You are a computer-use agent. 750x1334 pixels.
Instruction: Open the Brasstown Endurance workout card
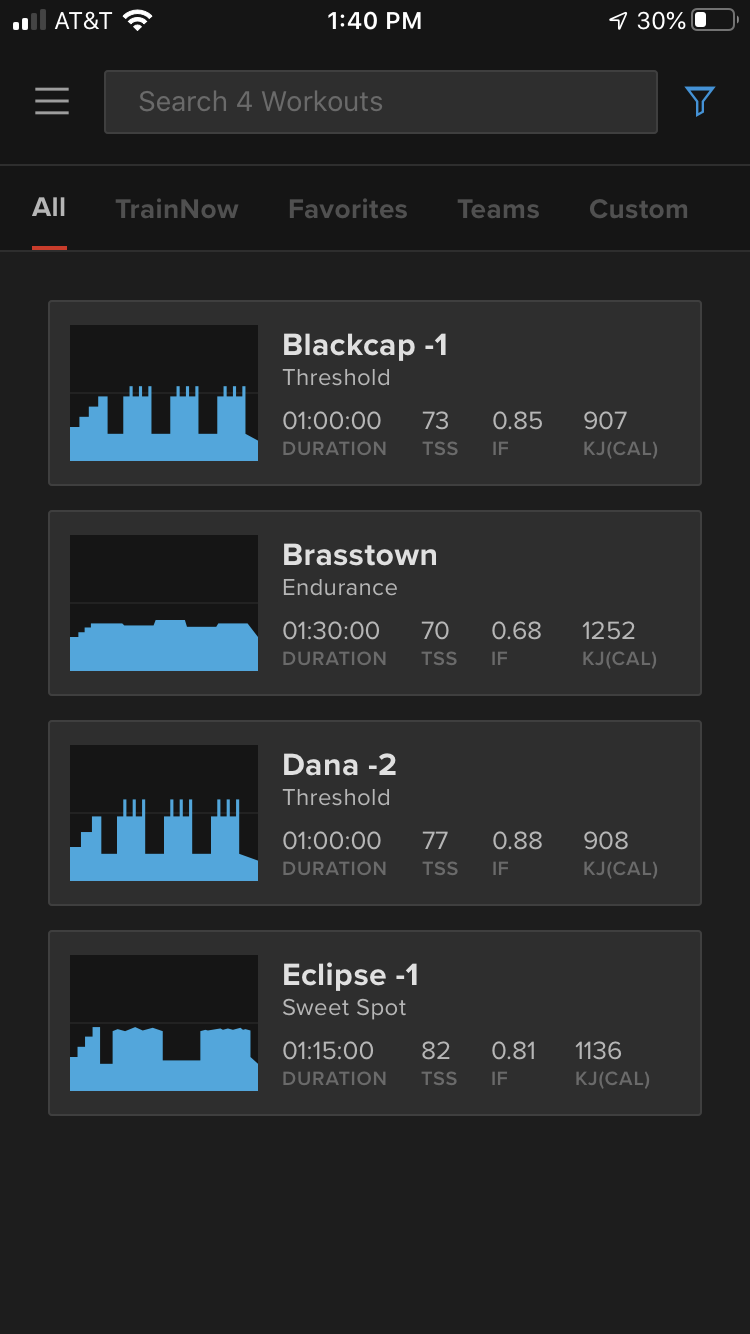coord(375,603)
